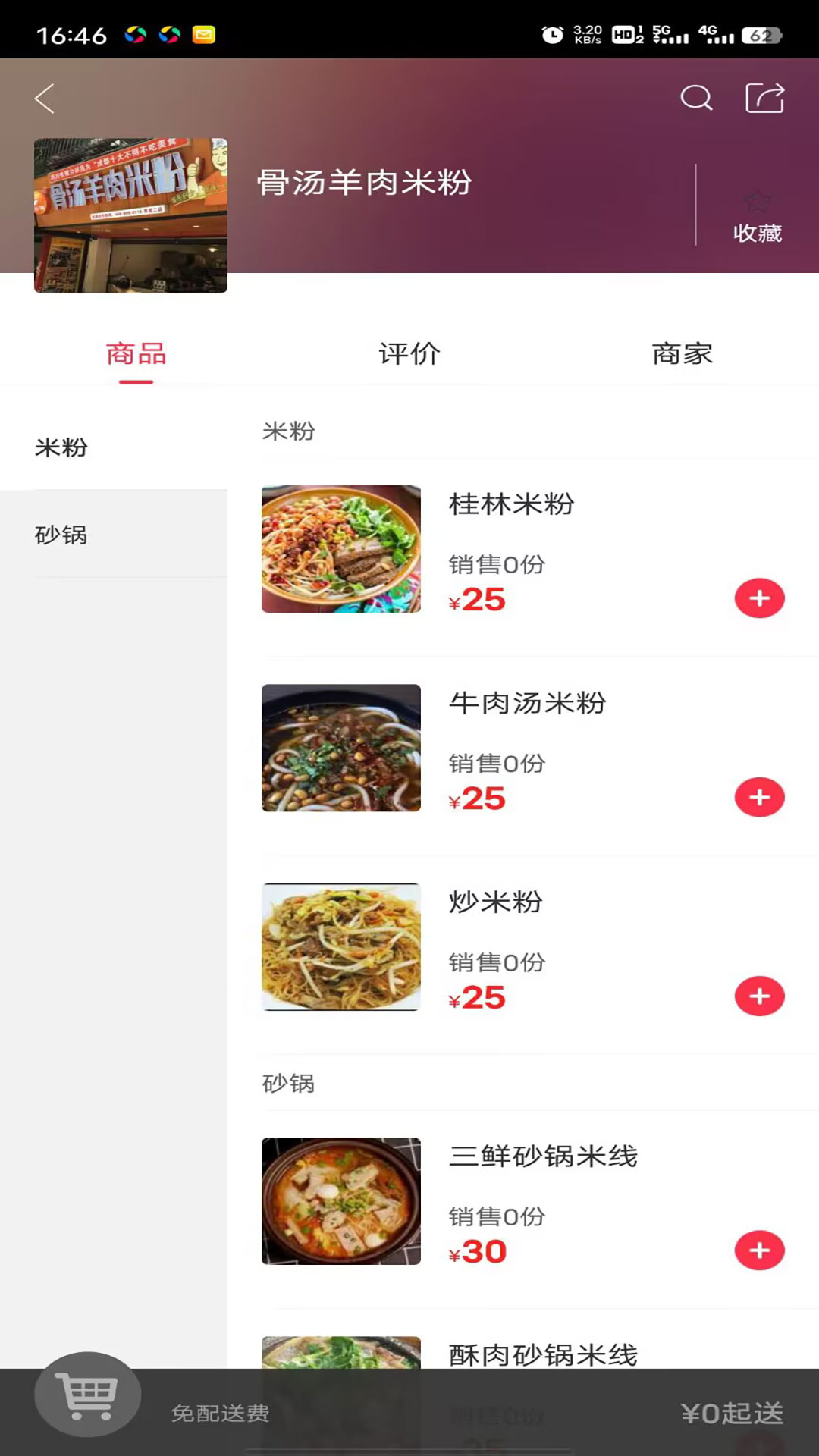Tap the store name 骨汤羊肉米粉
The image size is (819, 1456).
[364, 181]
